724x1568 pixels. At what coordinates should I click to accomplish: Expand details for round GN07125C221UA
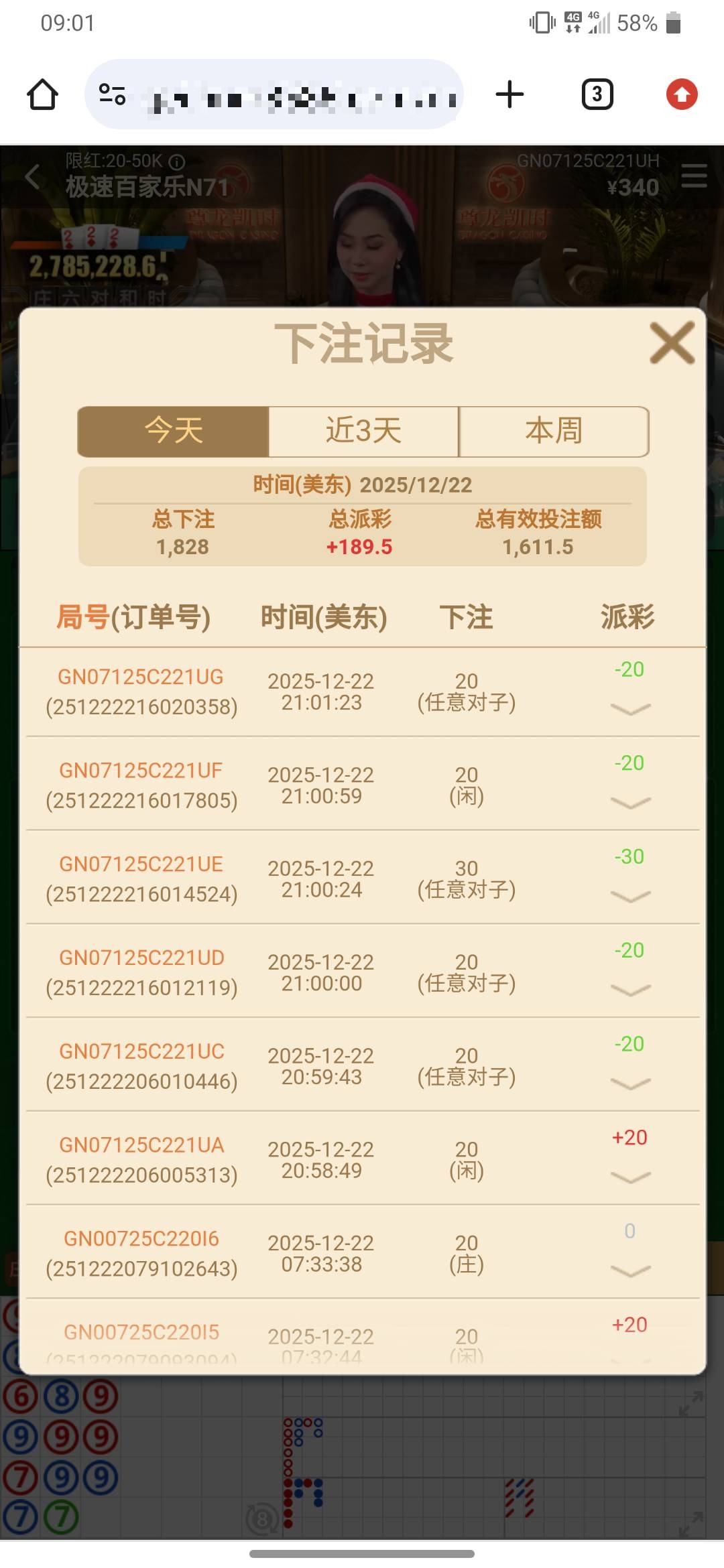coord(630,1178)
